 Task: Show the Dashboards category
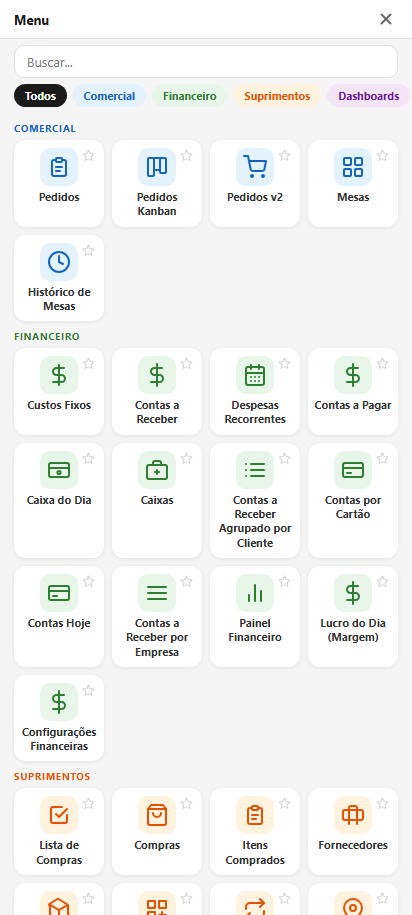[369, 96]
